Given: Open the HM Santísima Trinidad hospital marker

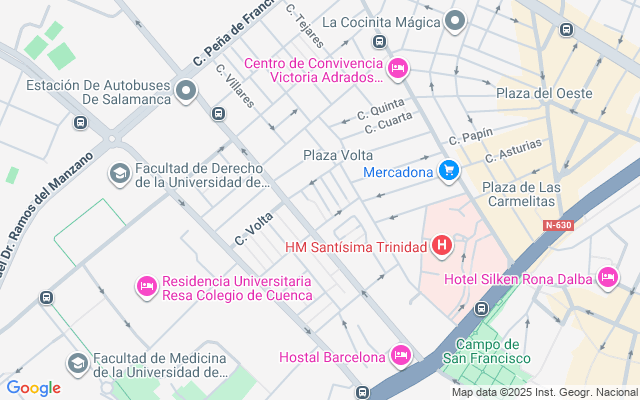Looking at the screenshot, I should point(442,246).
